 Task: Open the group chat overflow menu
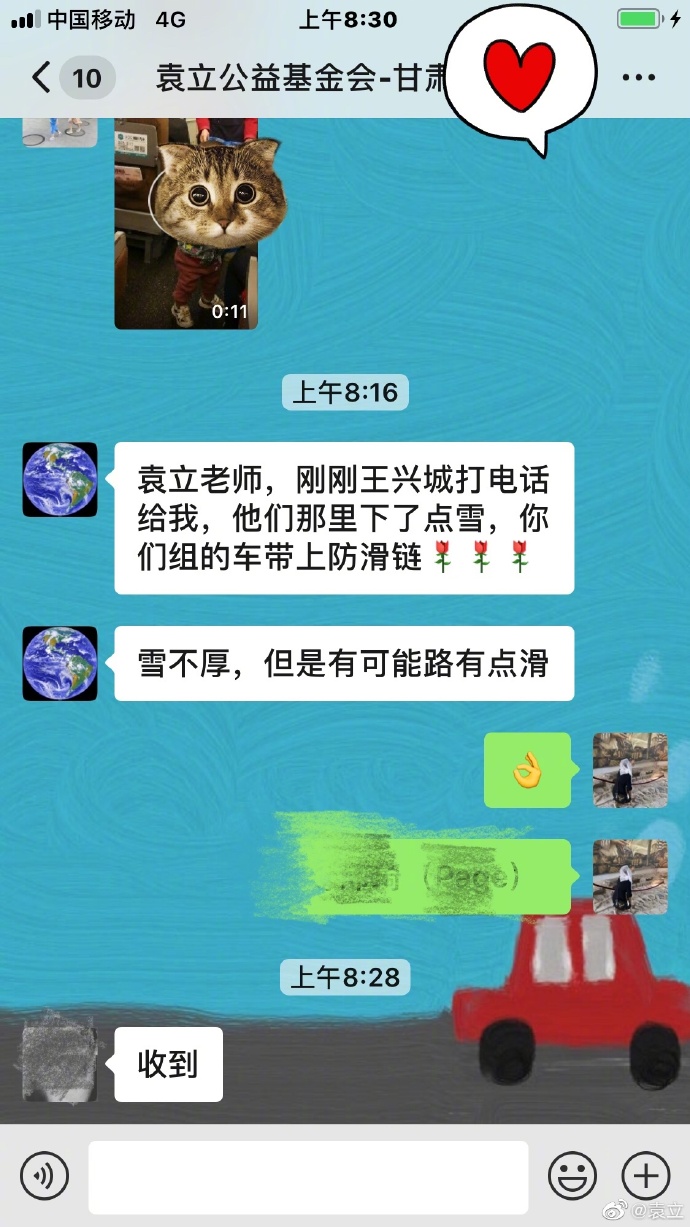click(638, 77)
